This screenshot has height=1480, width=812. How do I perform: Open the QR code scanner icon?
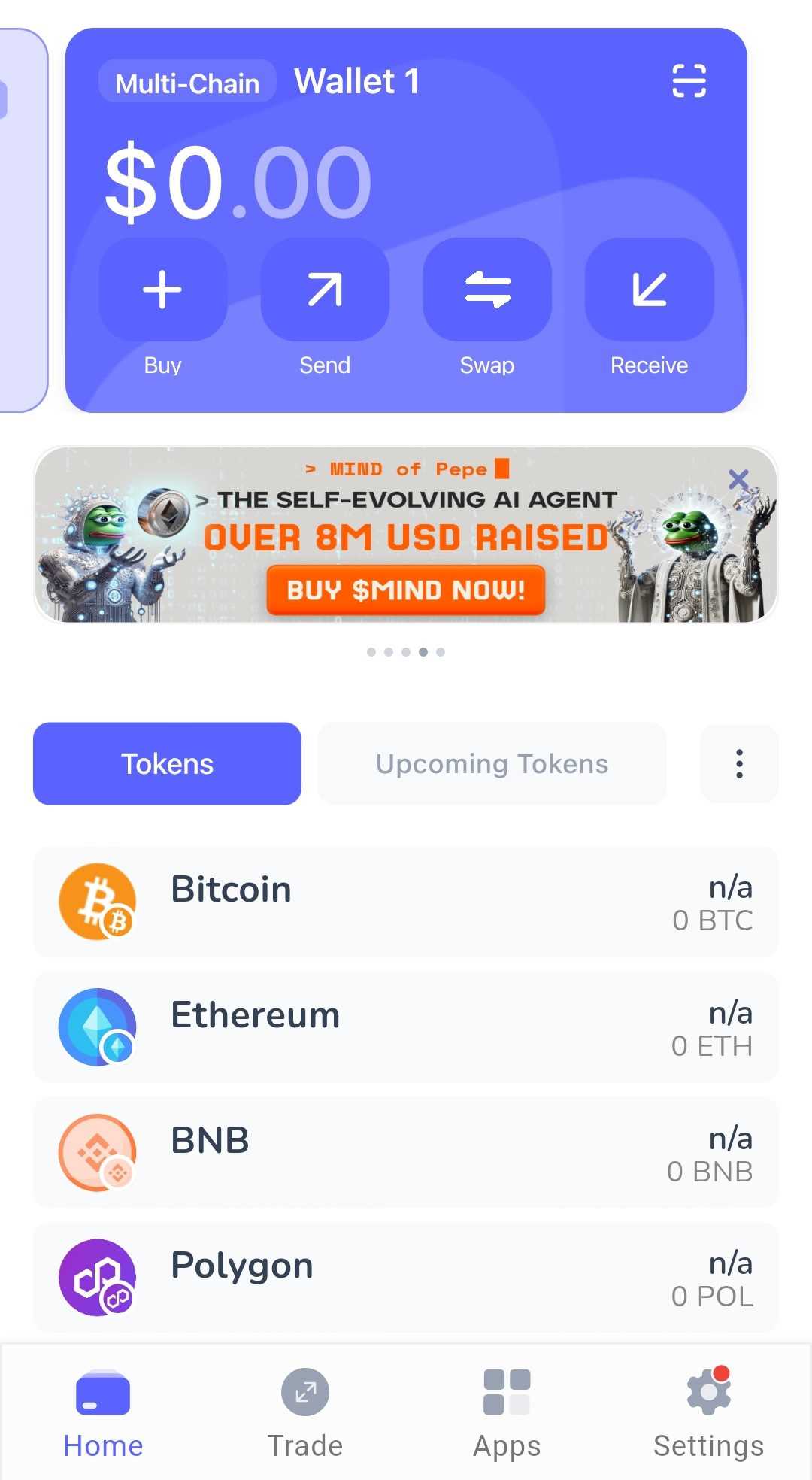click(689, 80)
